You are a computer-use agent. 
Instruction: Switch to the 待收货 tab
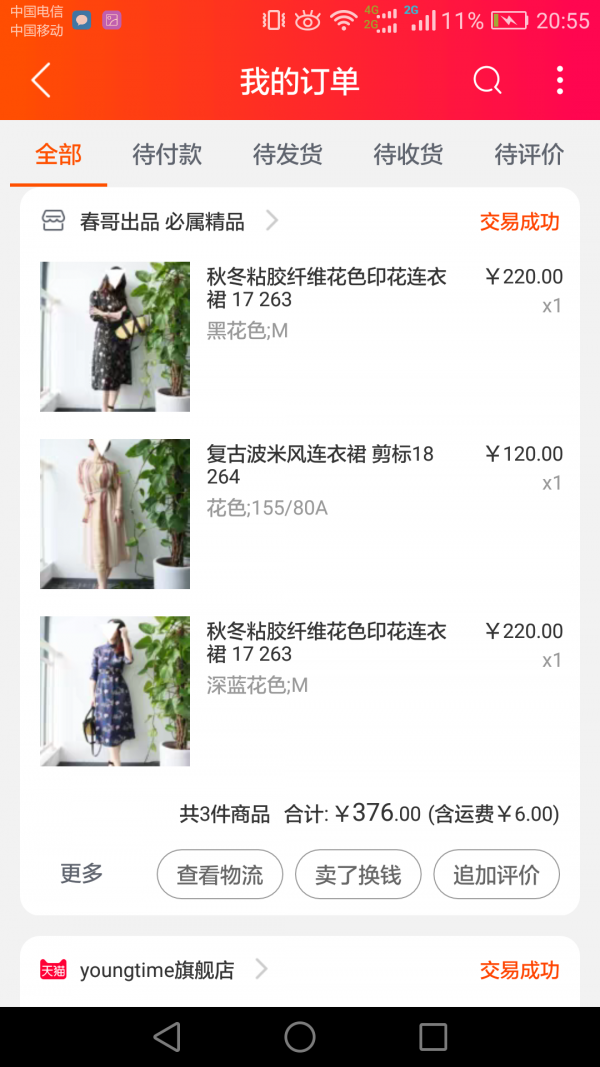point(408,154)
